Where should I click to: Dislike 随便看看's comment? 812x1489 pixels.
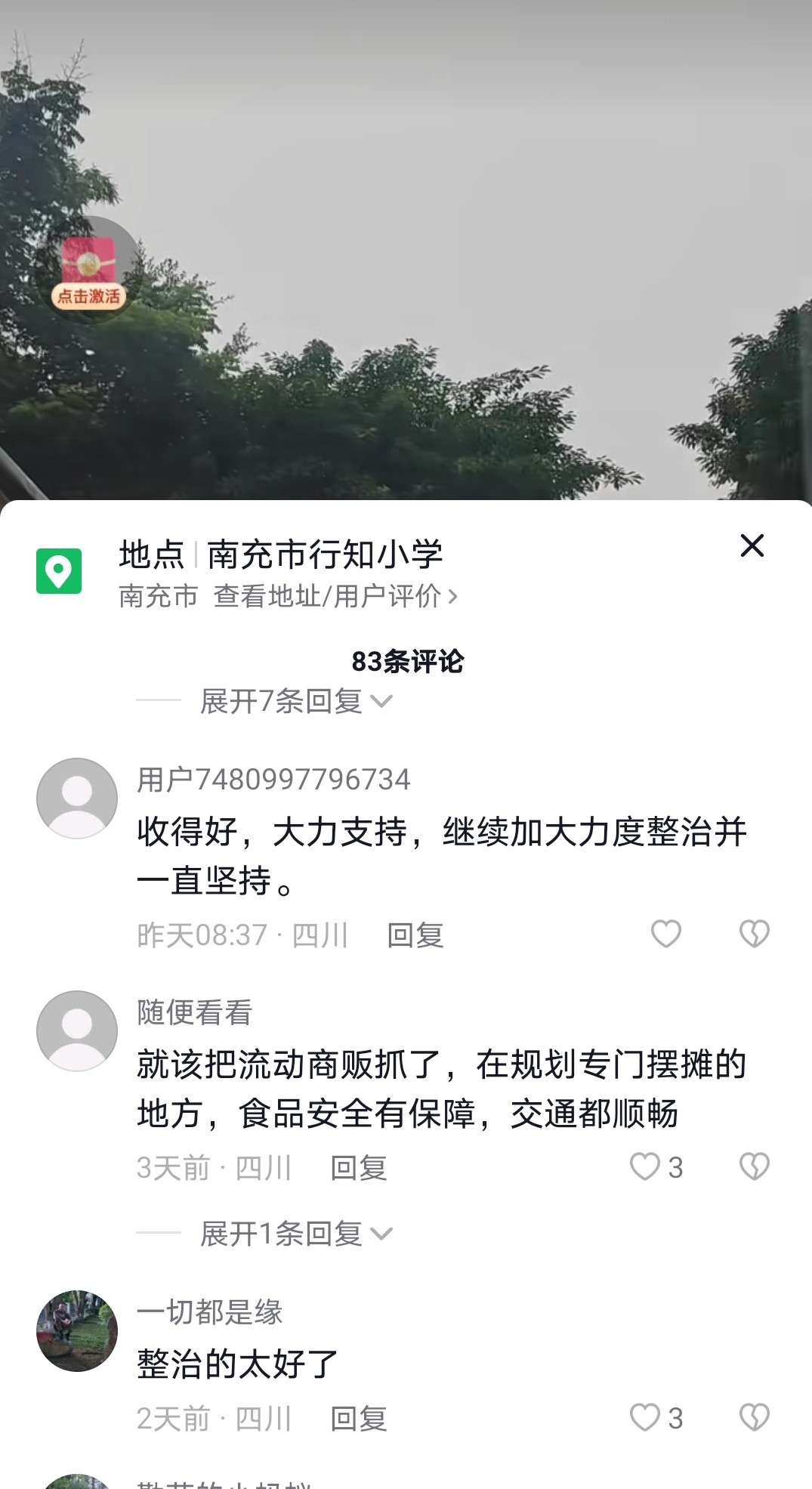[754, 1167]
